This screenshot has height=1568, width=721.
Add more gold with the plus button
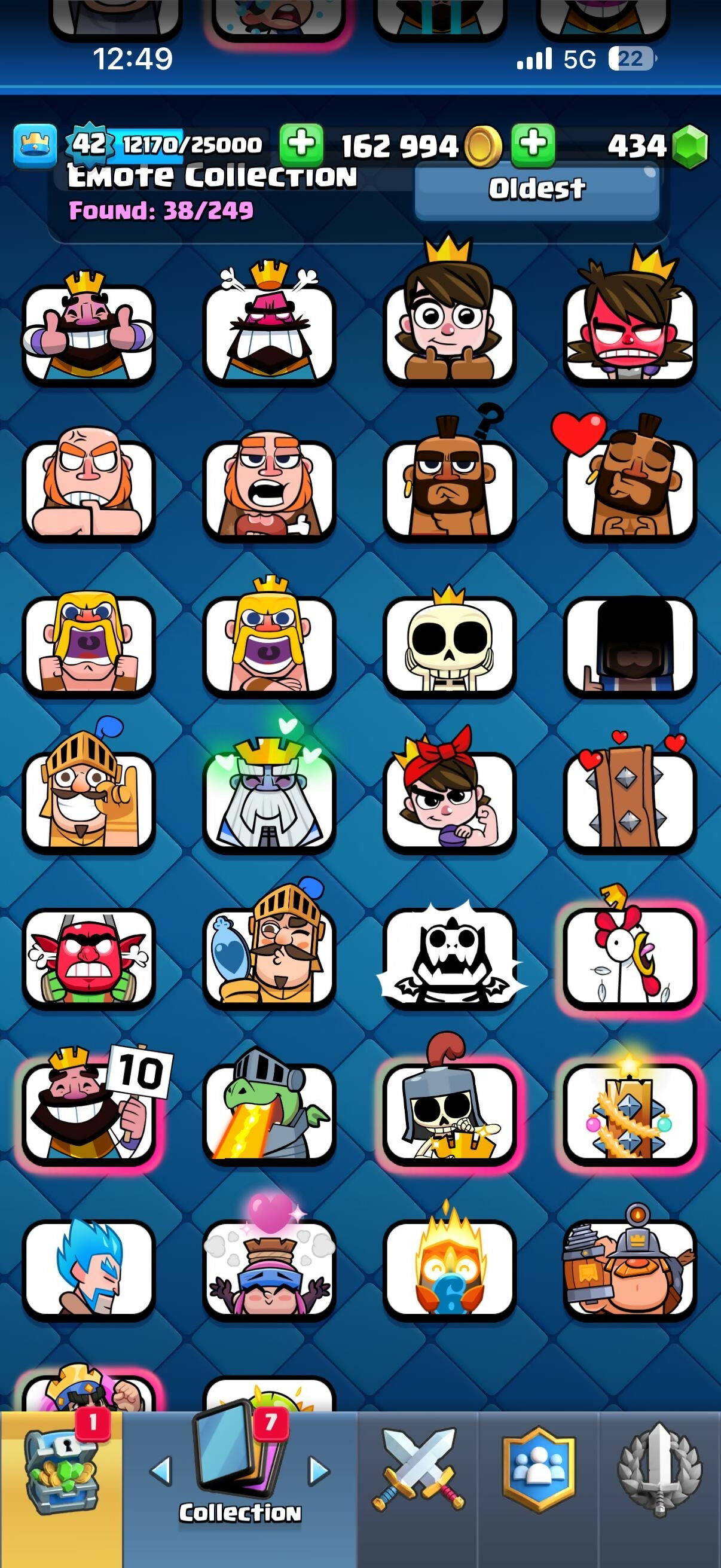pos(302,145)
